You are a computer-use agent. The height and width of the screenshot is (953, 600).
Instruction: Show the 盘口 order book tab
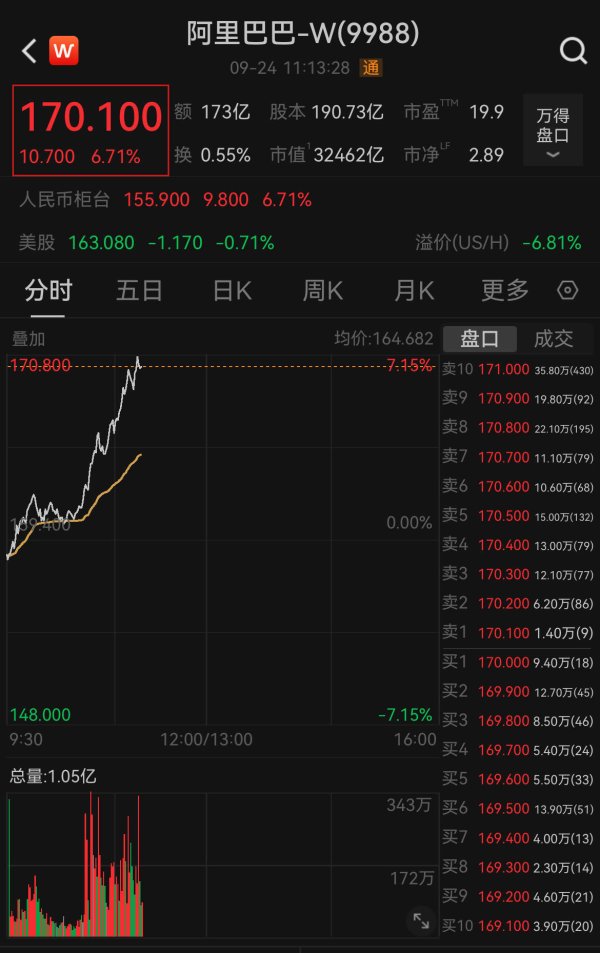(x=480, y=339)
